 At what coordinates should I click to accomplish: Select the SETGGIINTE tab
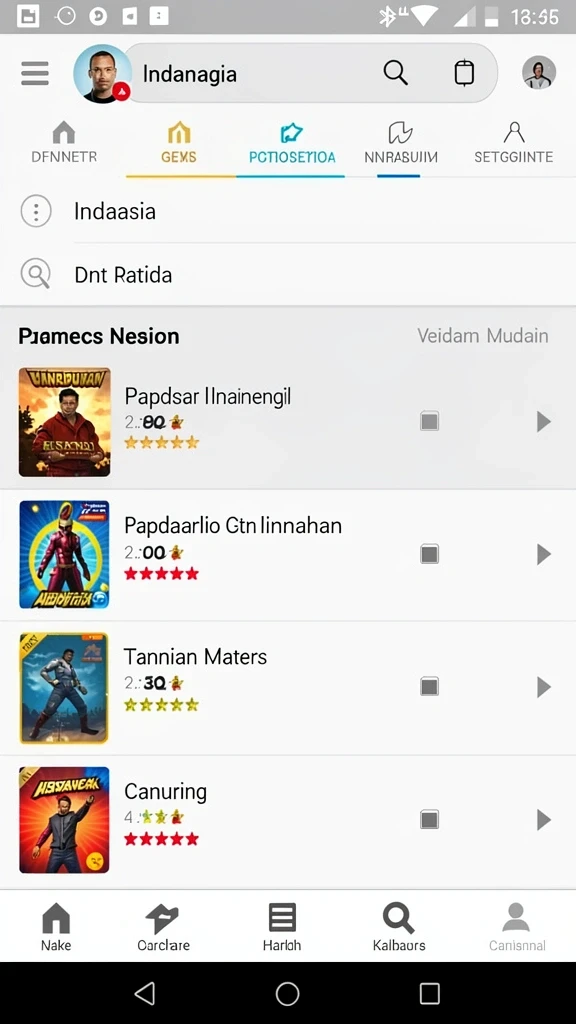(x=514, y=143)
